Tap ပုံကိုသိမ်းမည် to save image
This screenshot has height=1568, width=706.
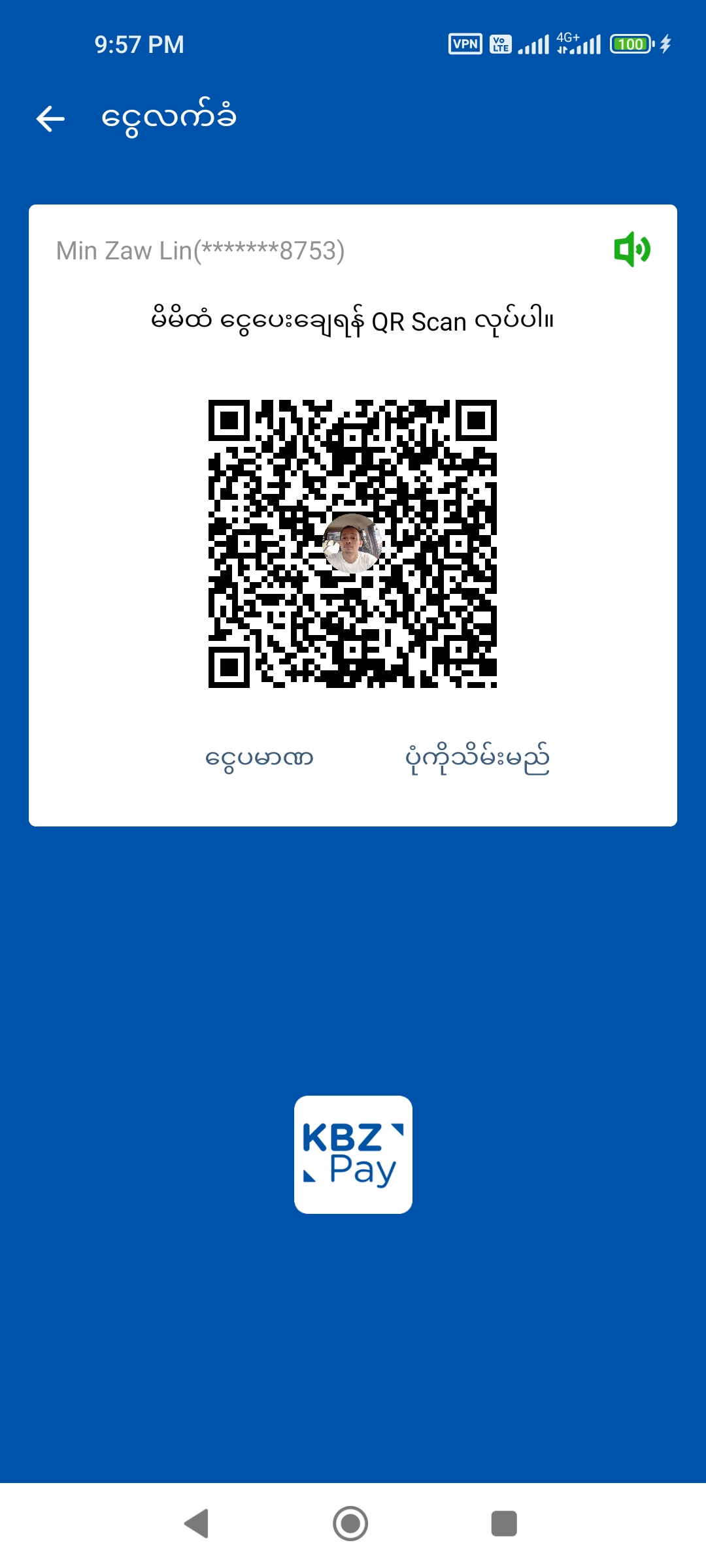tap(477, 758)
